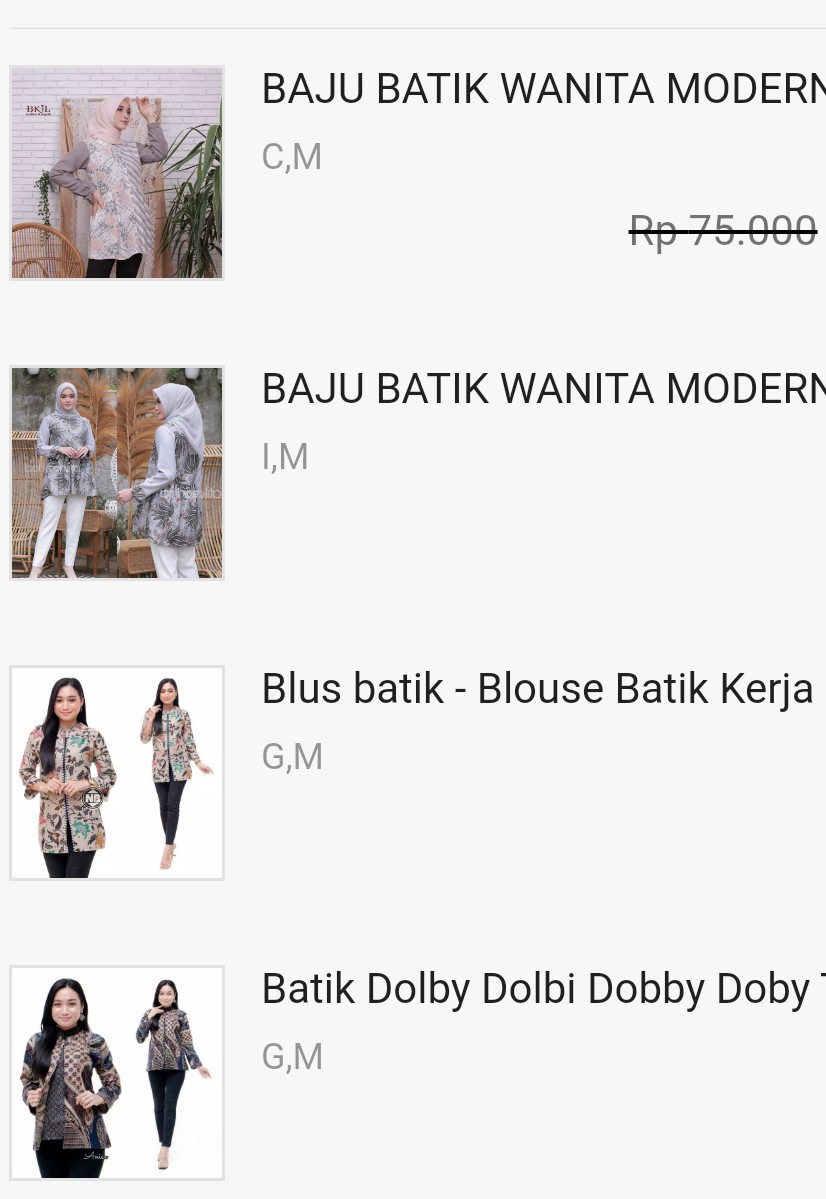Open the Blus batik - Blouse Batik Kerja listing

pyautogui.click(x=537, y=688)
